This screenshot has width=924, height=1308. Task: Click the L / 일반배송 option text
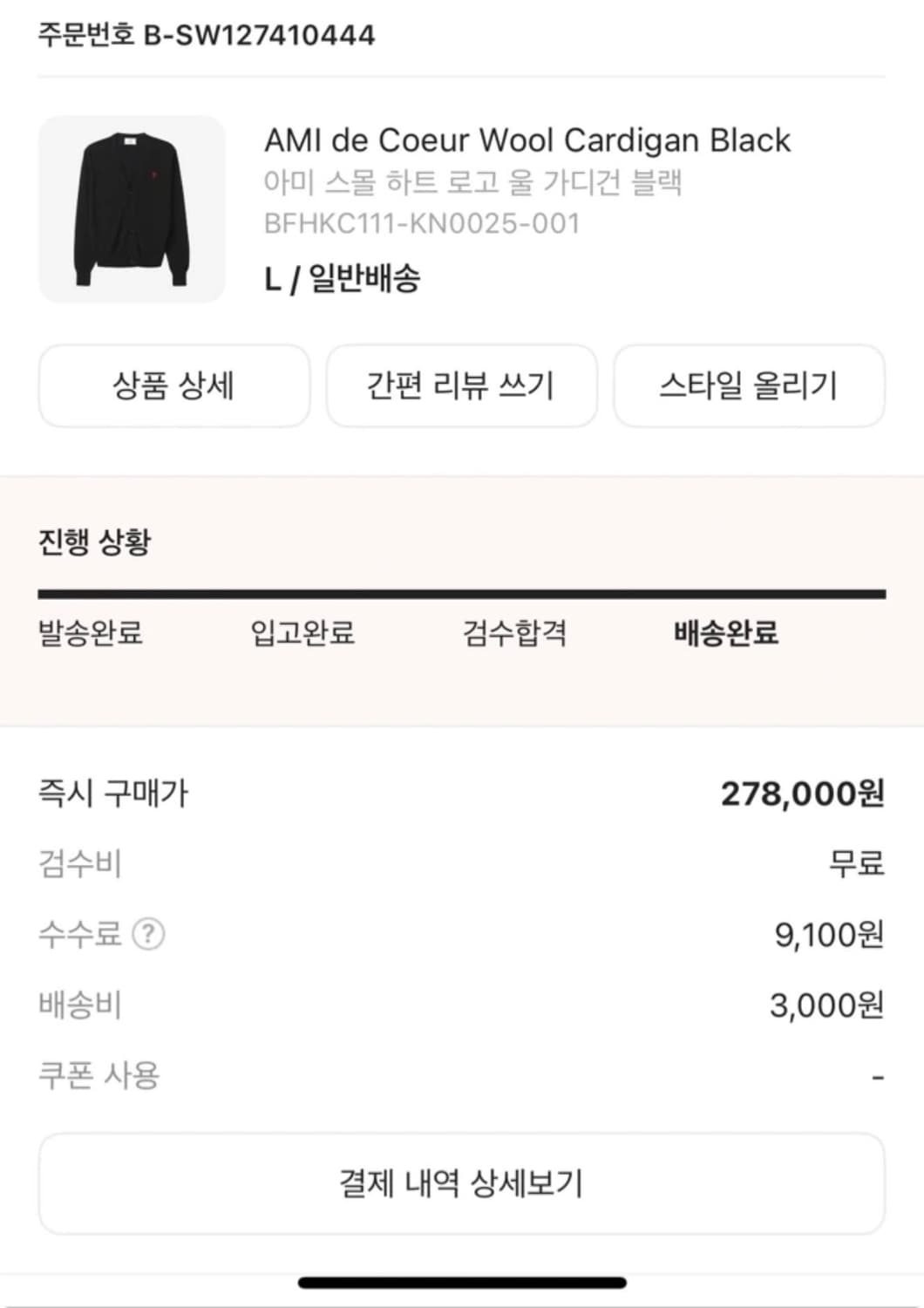(x=342, y=276)
